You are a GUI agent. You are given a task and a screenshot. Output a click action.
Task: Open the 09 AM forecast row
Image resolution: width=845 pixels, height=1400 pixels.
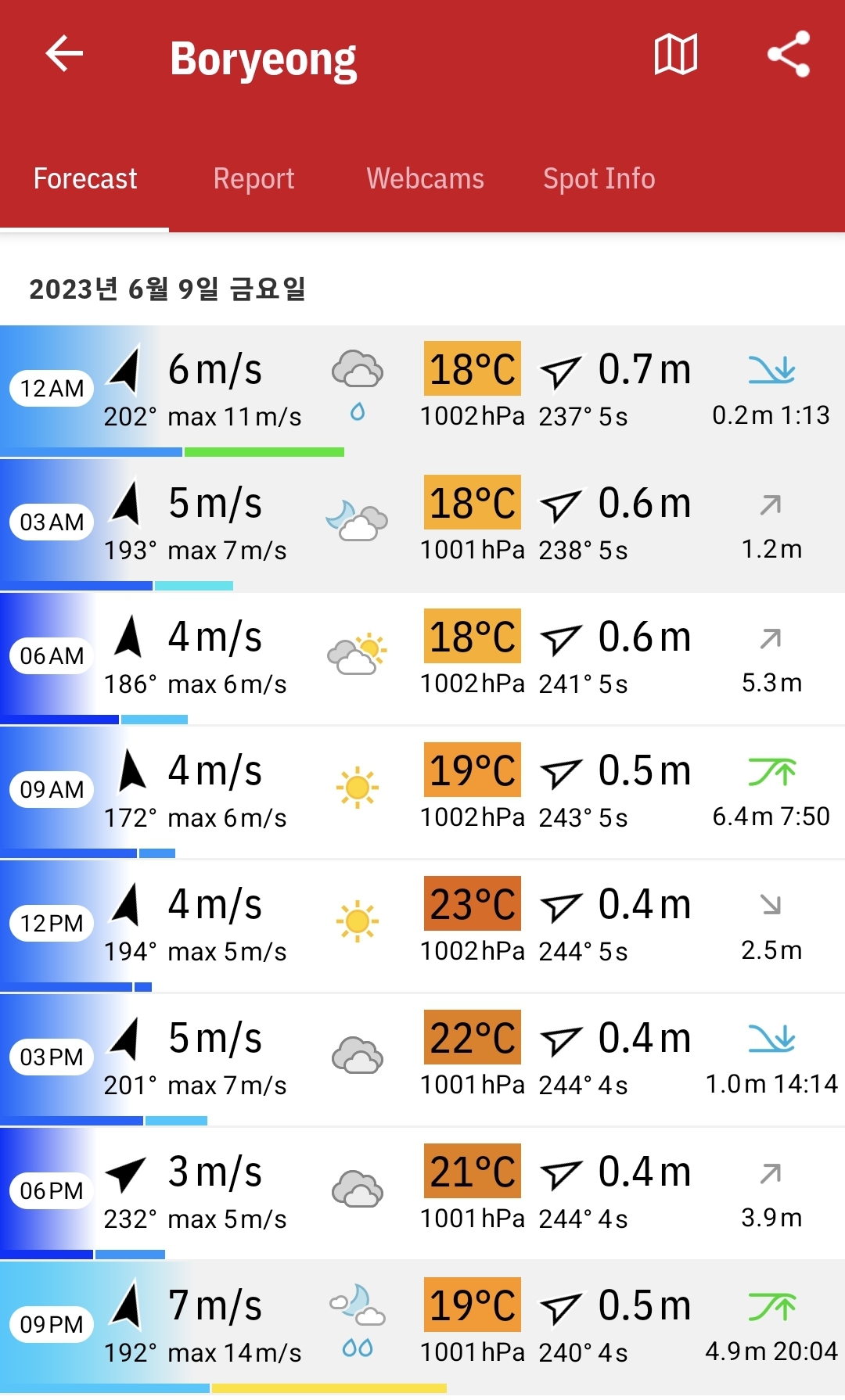point(422,792)
